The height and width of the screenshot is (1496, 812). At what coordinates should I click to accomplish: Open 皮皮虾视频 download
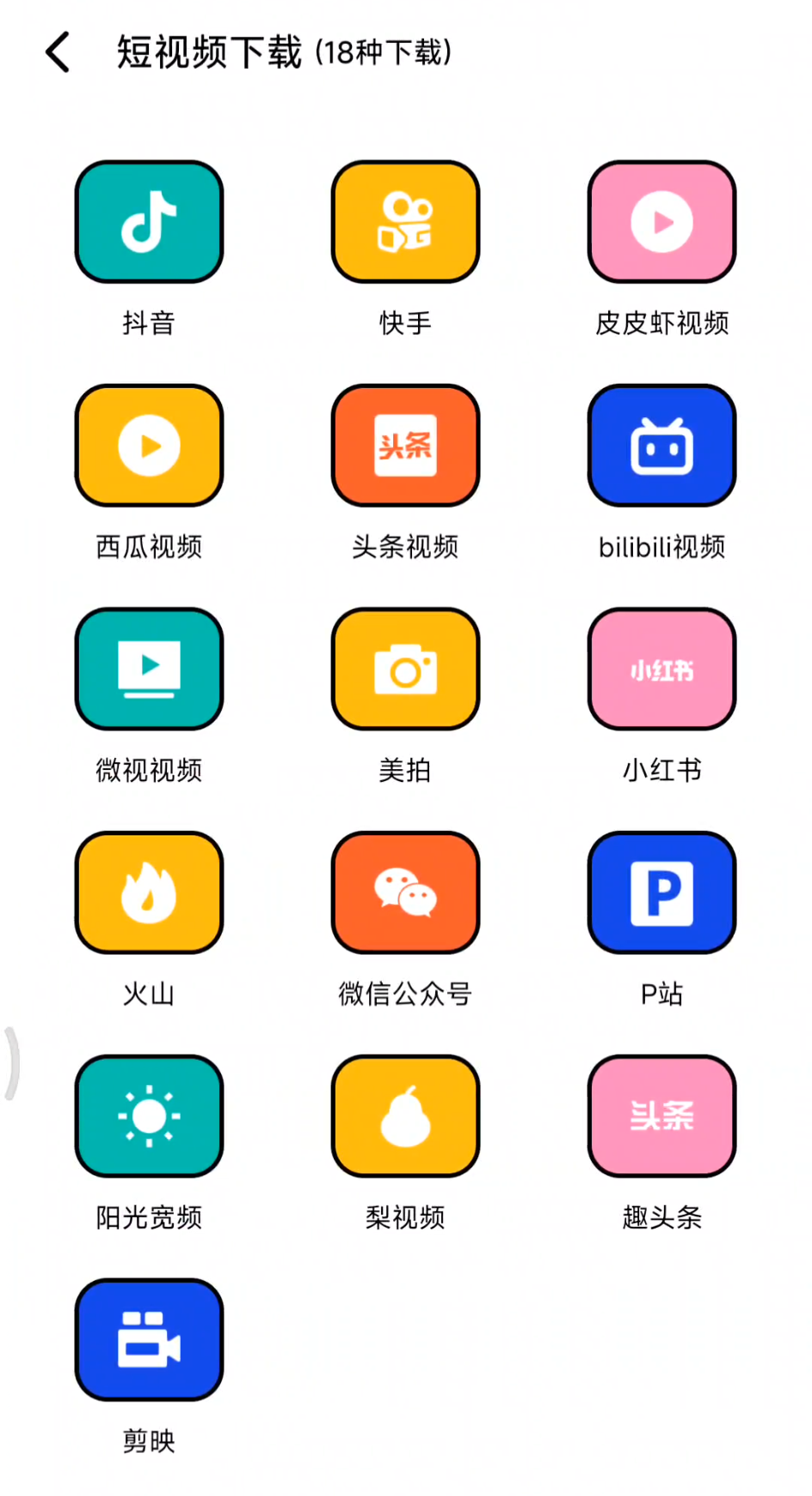661,222
